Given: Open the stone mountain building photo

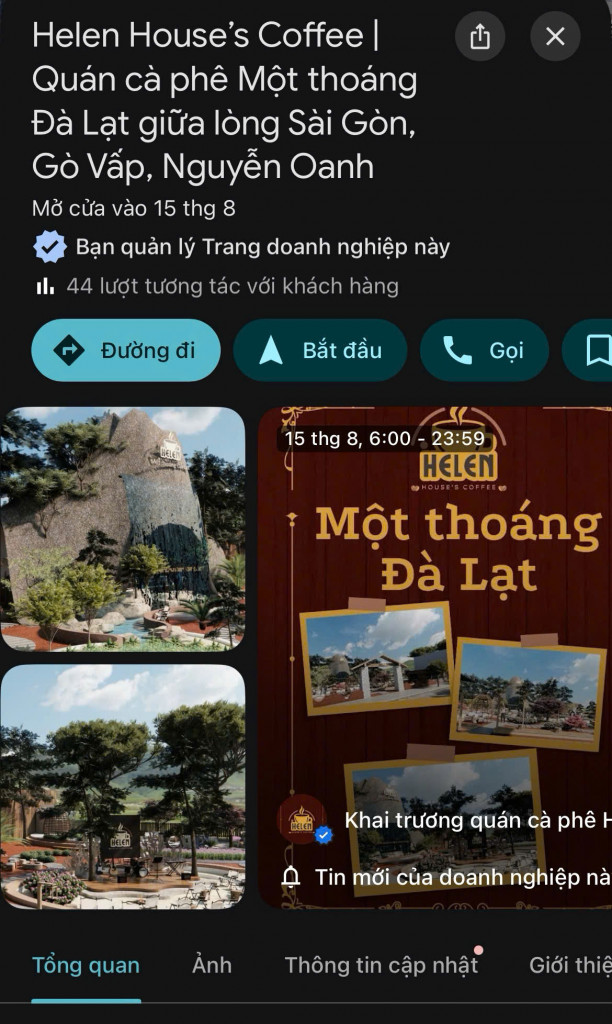Looking at the screenshot, I should (x=123, y=529).
